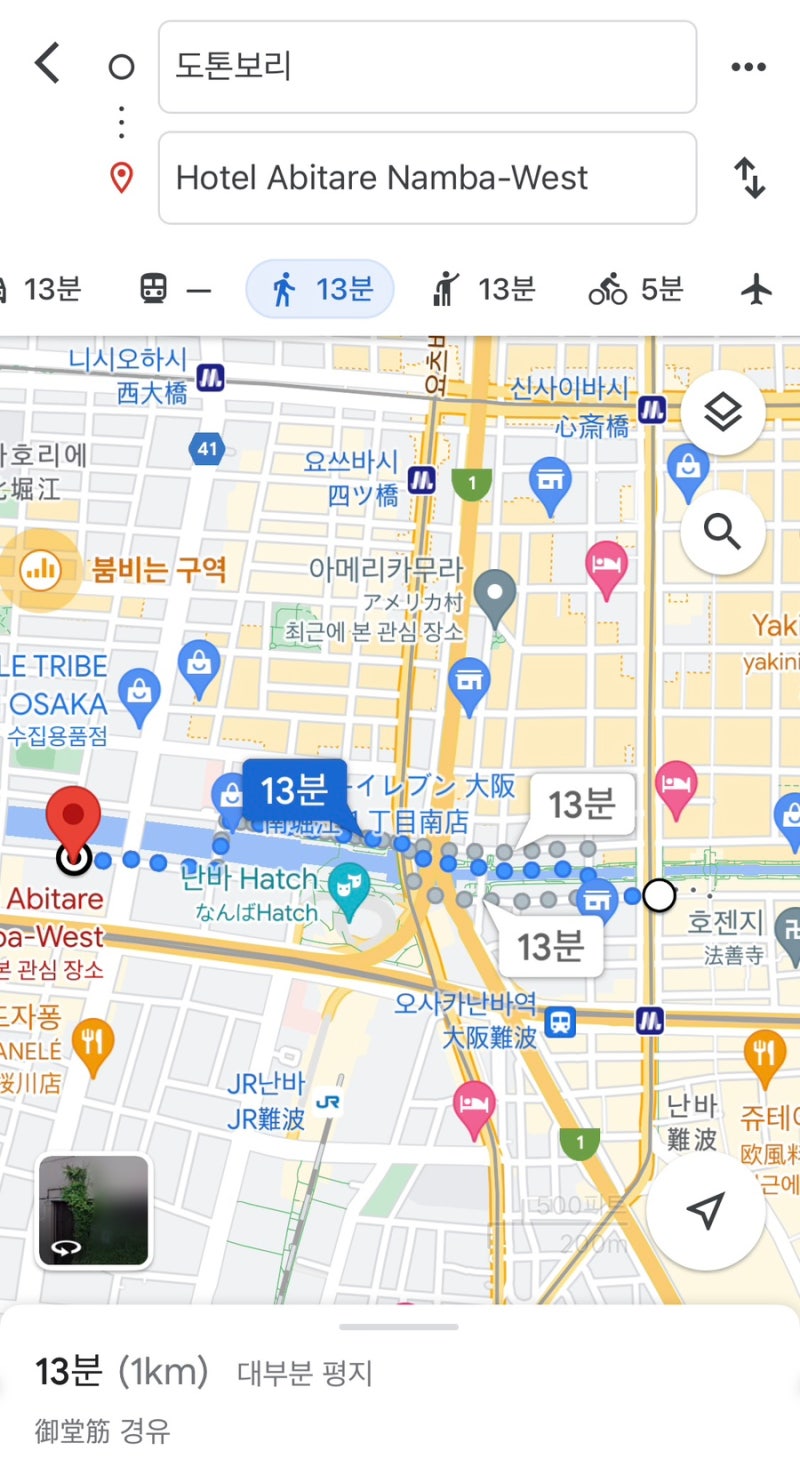Switch to the transit mode tab
800x1459 pixels.
(x=175, y=289)
